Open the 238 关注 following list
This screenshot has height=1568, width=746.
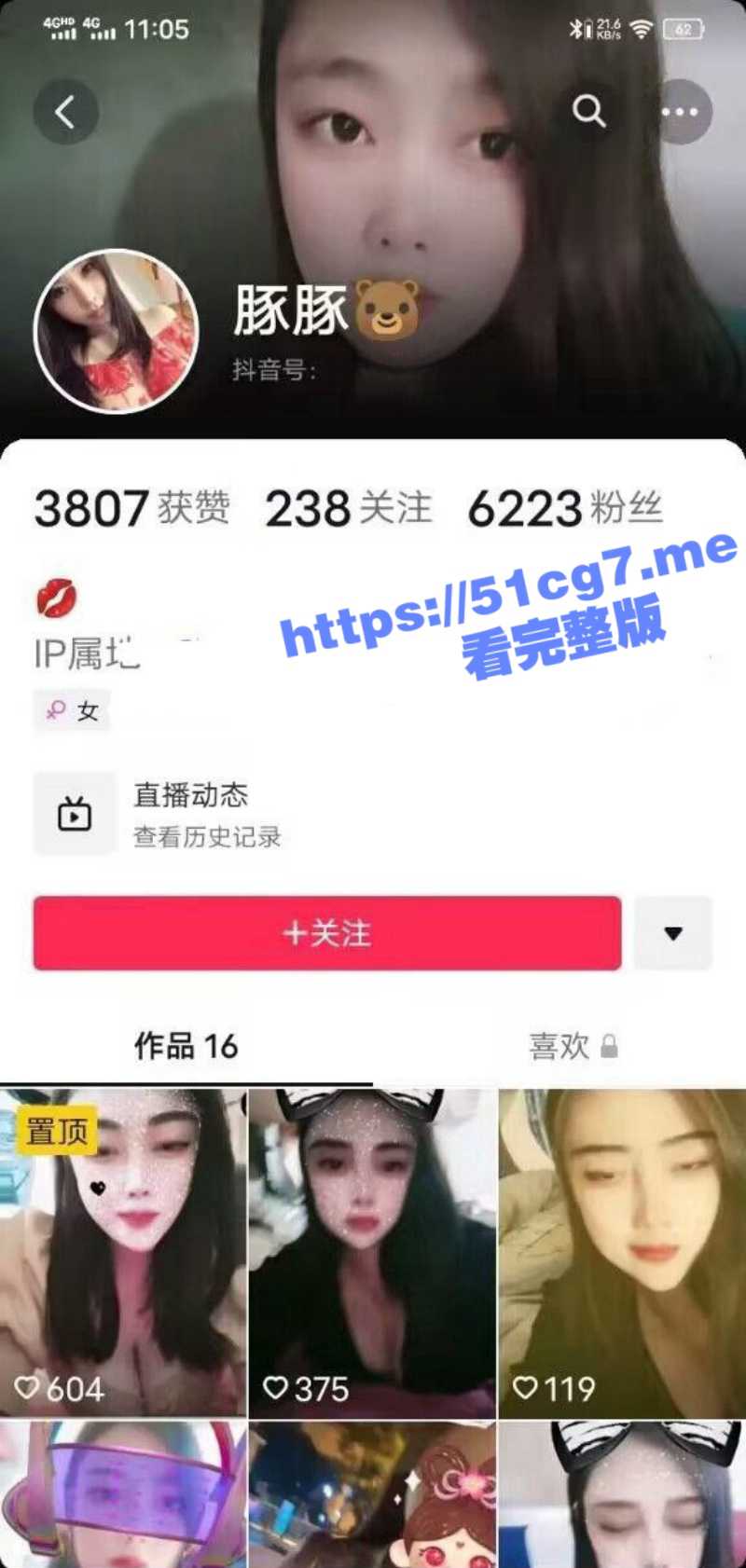click(x=348, y=509)
